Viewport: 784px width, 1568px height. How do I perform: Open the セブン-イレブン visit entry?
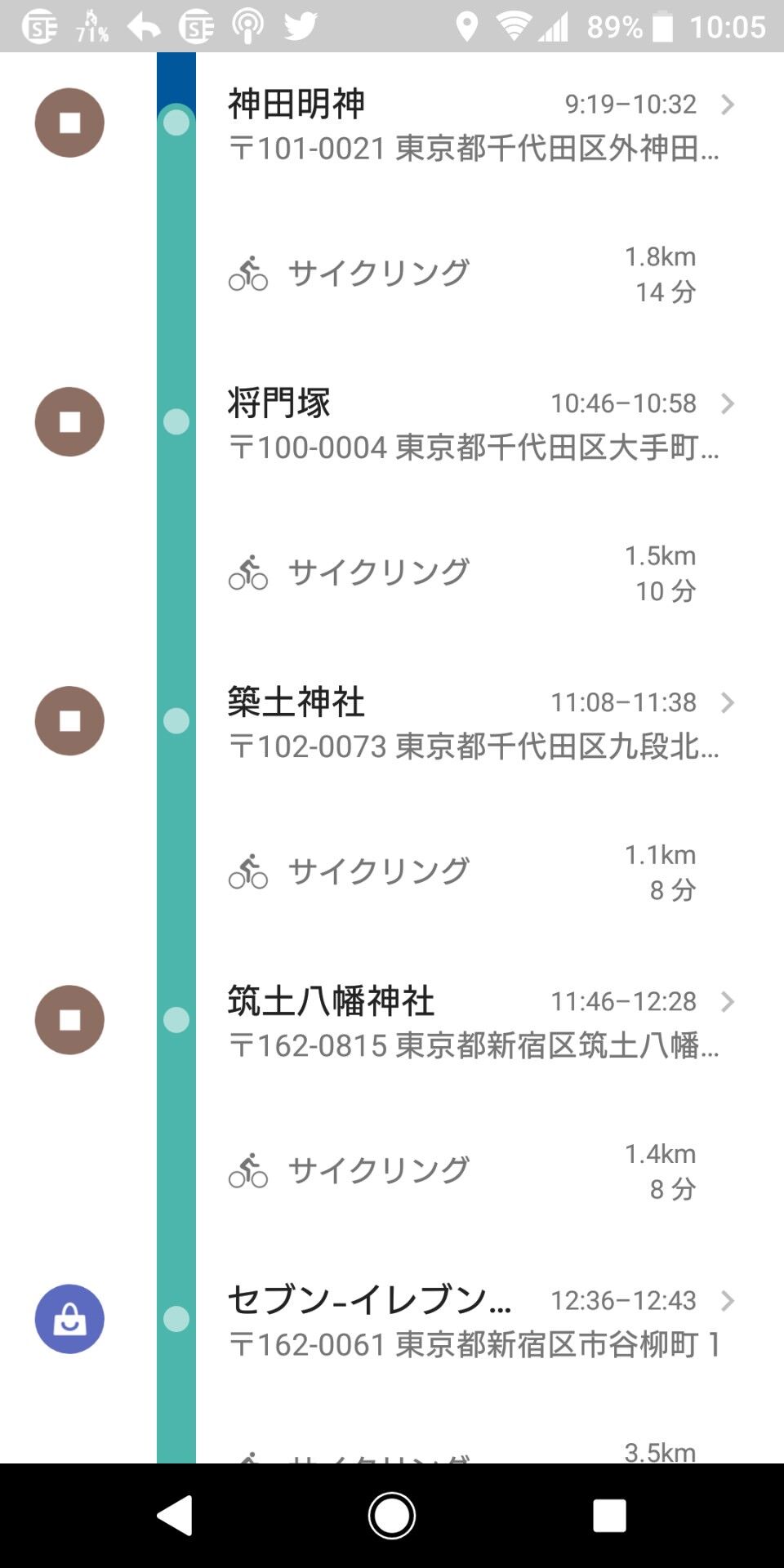pyautogui.click(x=474, y=1320)
